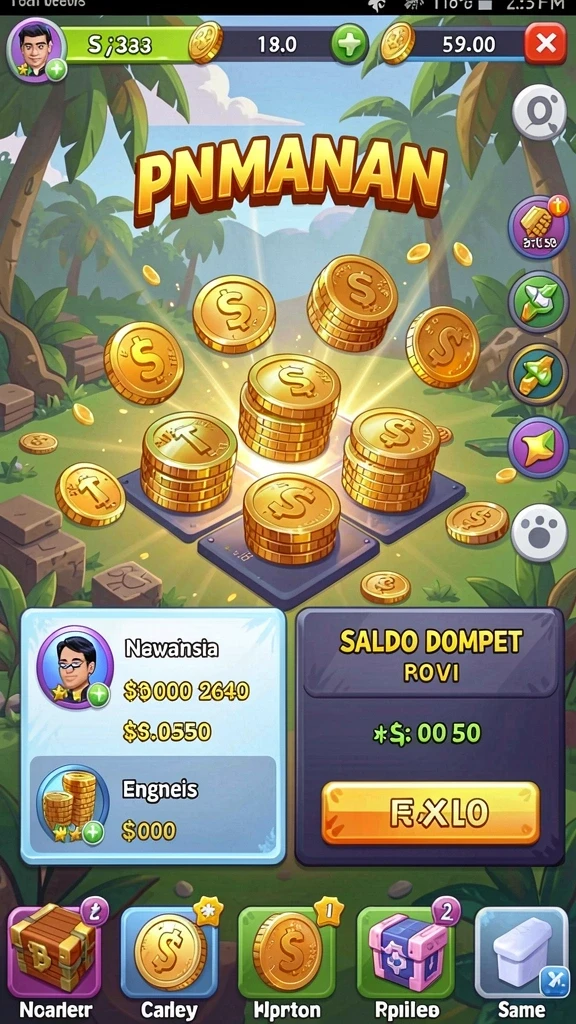
Task: Open the player profile avatar in top bar
Action: coord(37,49)
